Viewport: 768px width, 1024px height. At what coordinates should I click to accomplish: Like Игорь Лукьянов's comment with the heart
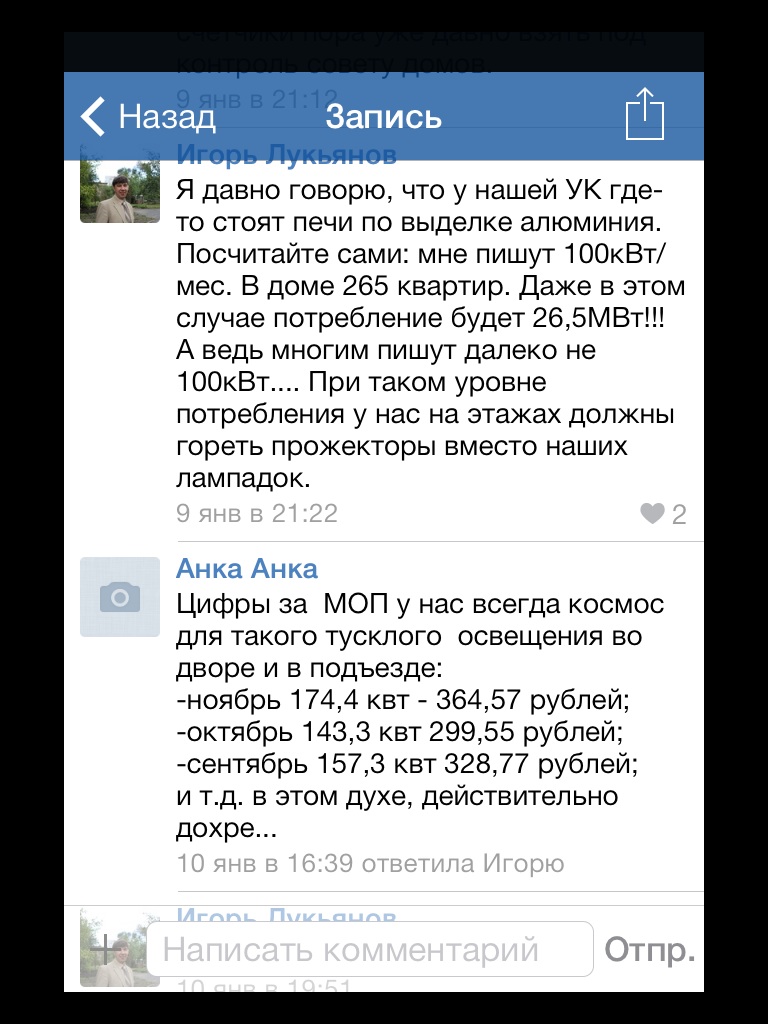pyautogui.click(x=653, y=514)
